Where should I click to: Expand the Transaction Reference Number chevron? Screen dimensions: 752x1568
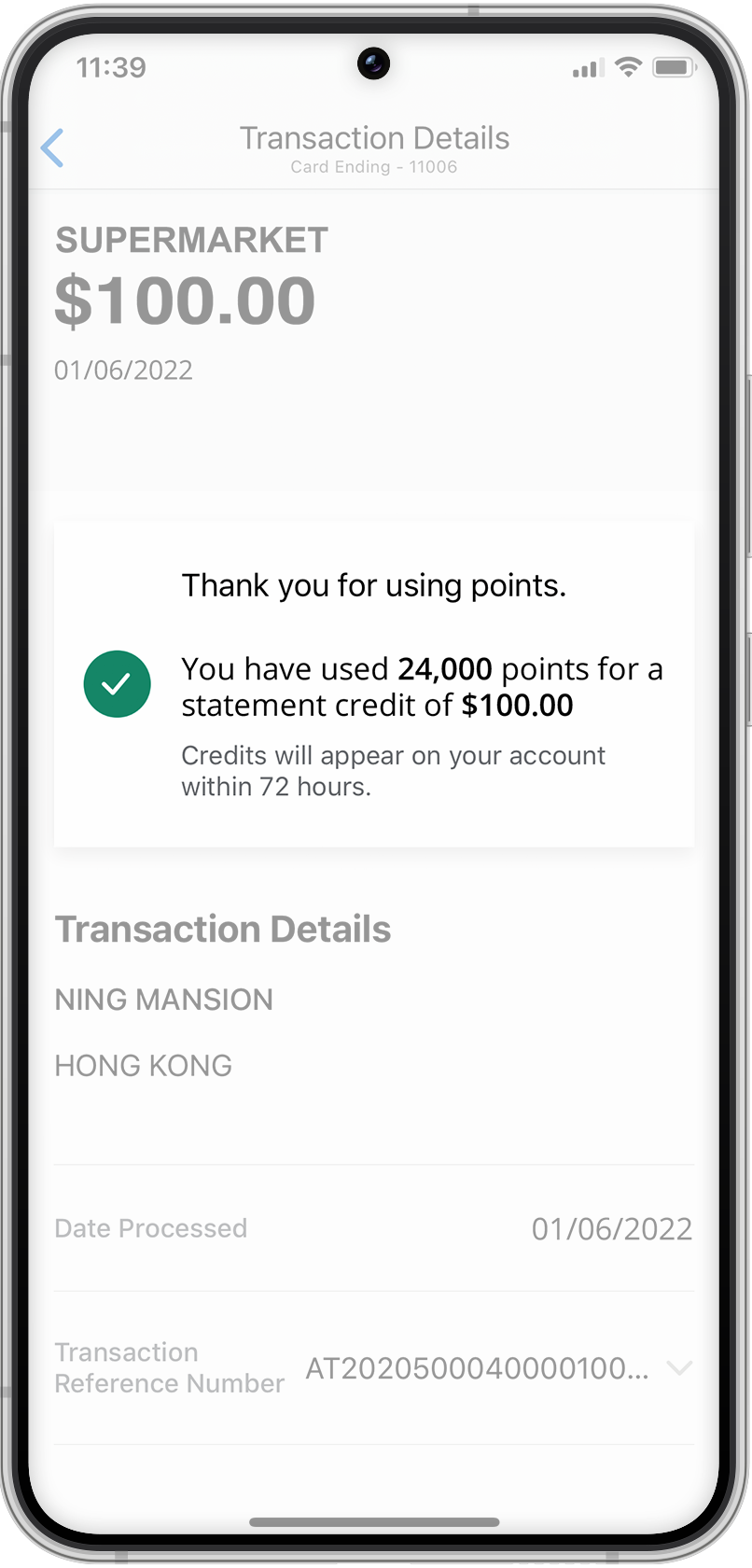coord(679,1368)
